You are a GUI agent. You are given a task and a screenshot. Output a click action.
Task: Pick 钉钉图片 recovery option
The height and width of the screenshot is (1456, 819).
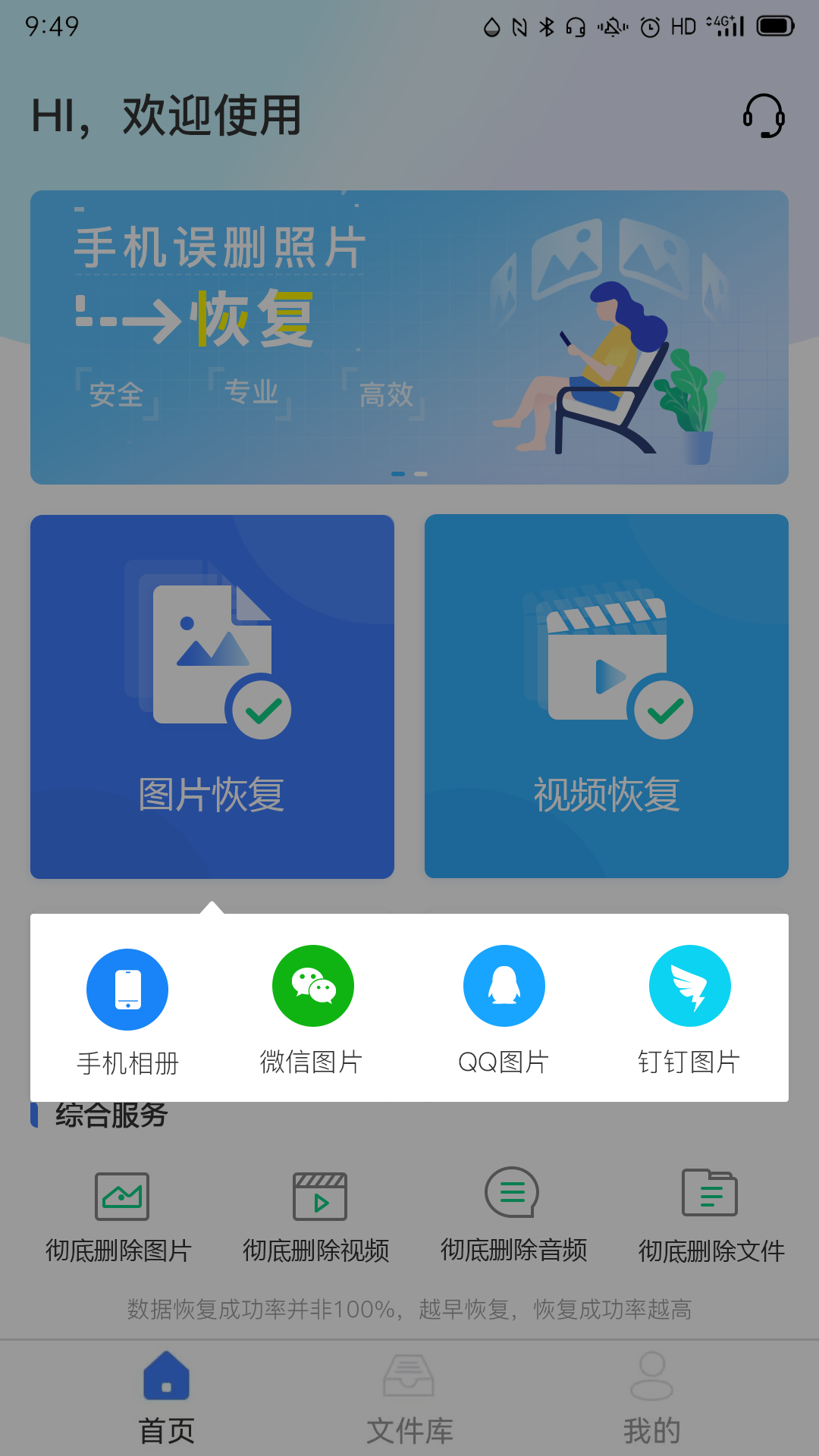[689, 1007]
